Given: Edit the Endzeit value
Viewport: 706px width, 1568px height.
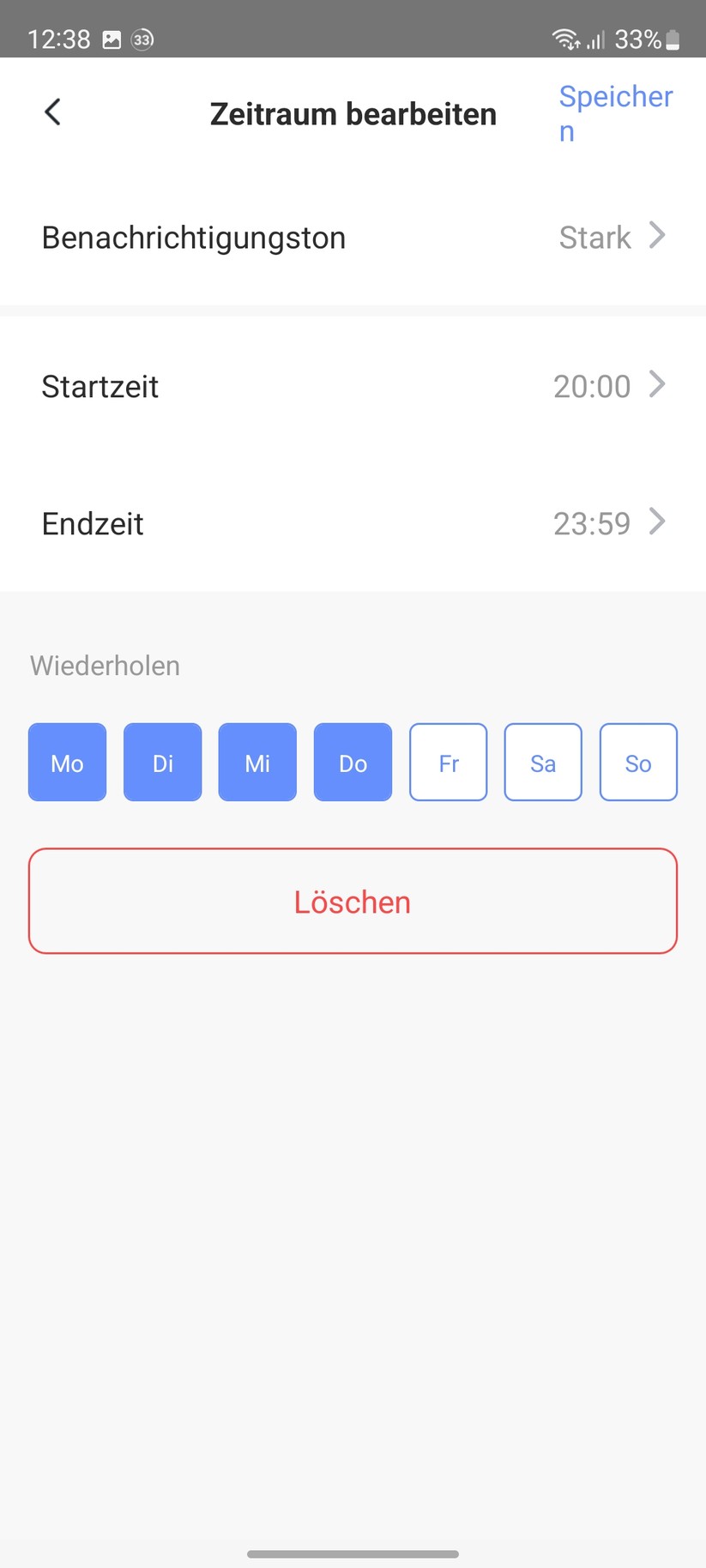Looking at the screenshot, I should tap(353, 523).
